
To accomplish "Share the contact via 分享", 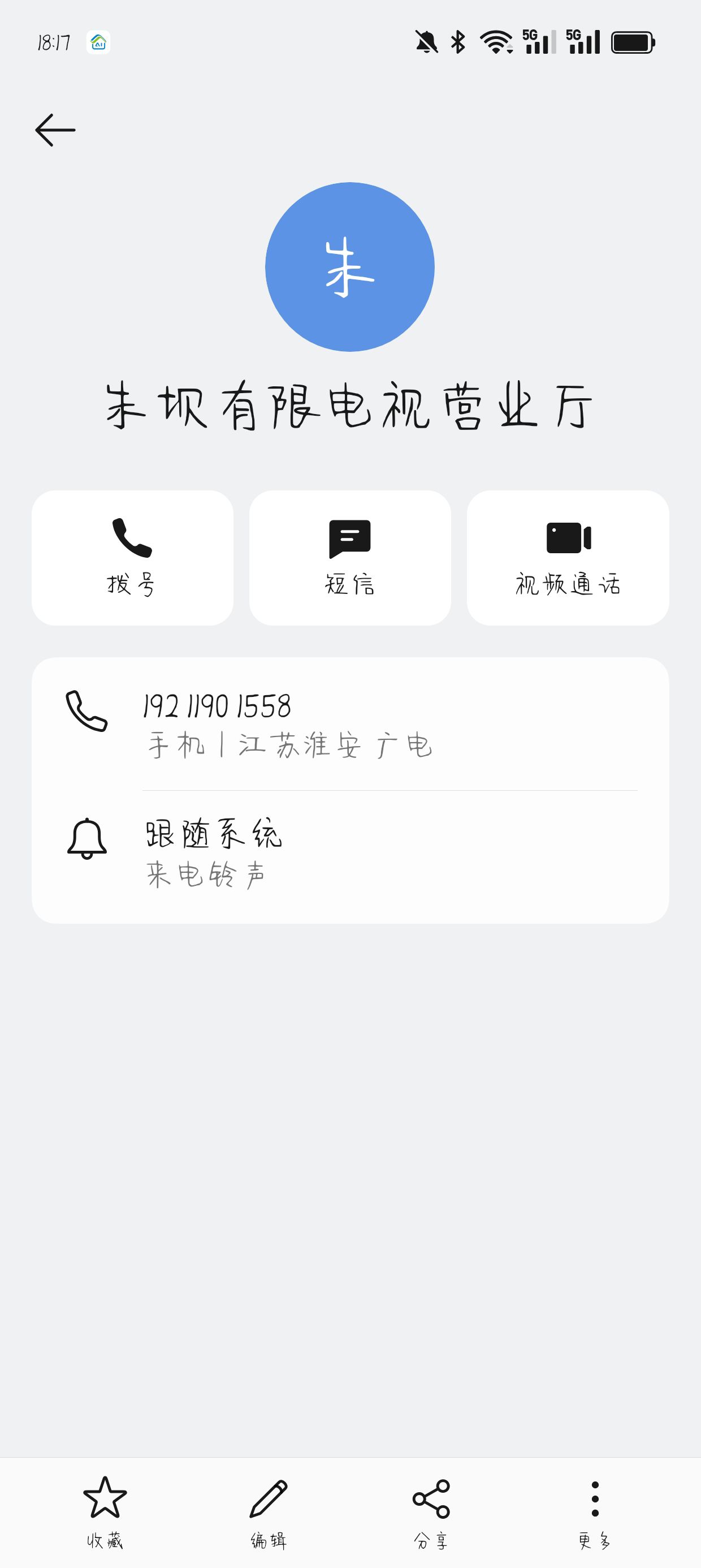I will coord(431,1513).
